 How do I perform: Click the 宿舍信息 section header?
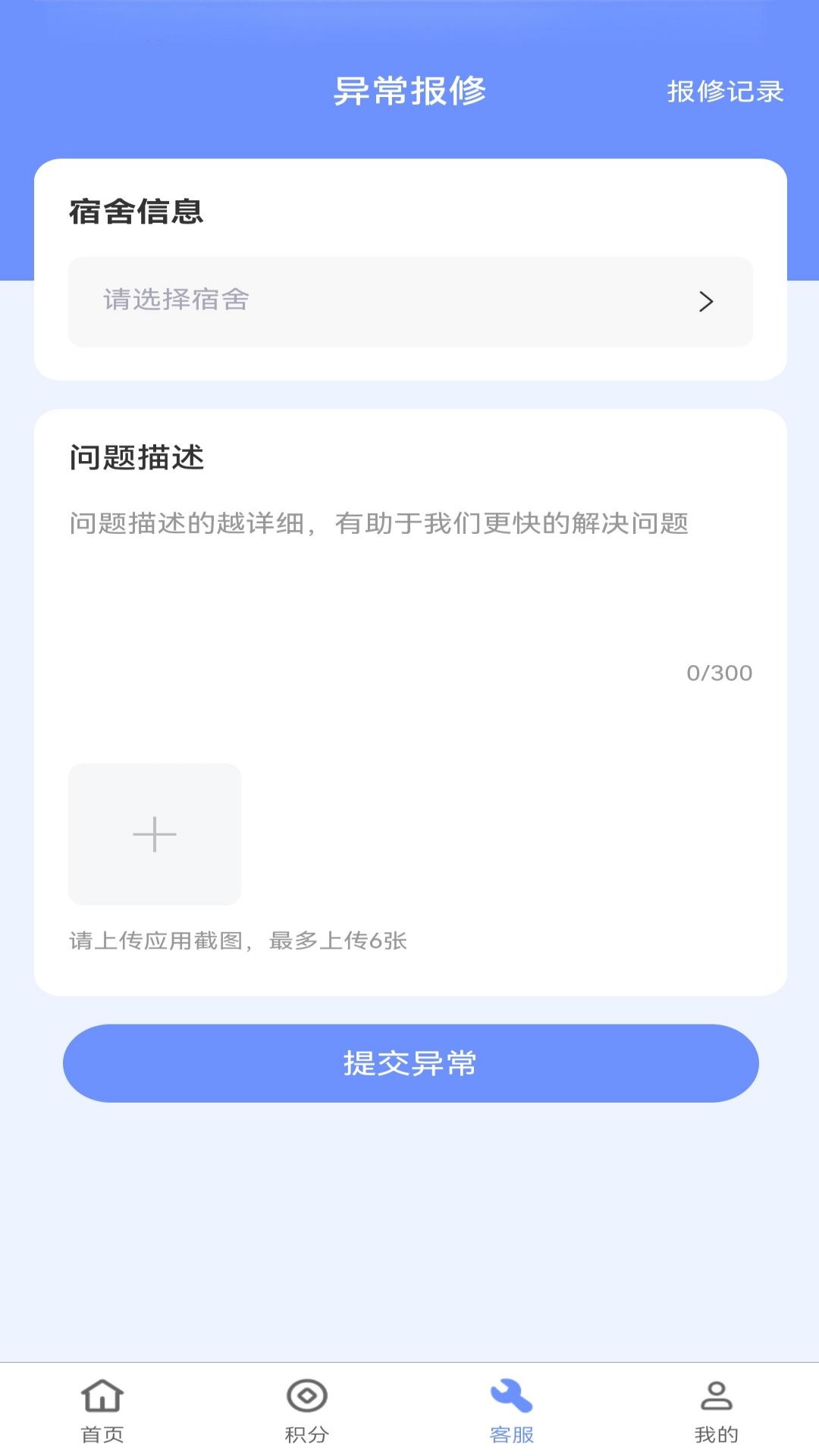[136, 213]
